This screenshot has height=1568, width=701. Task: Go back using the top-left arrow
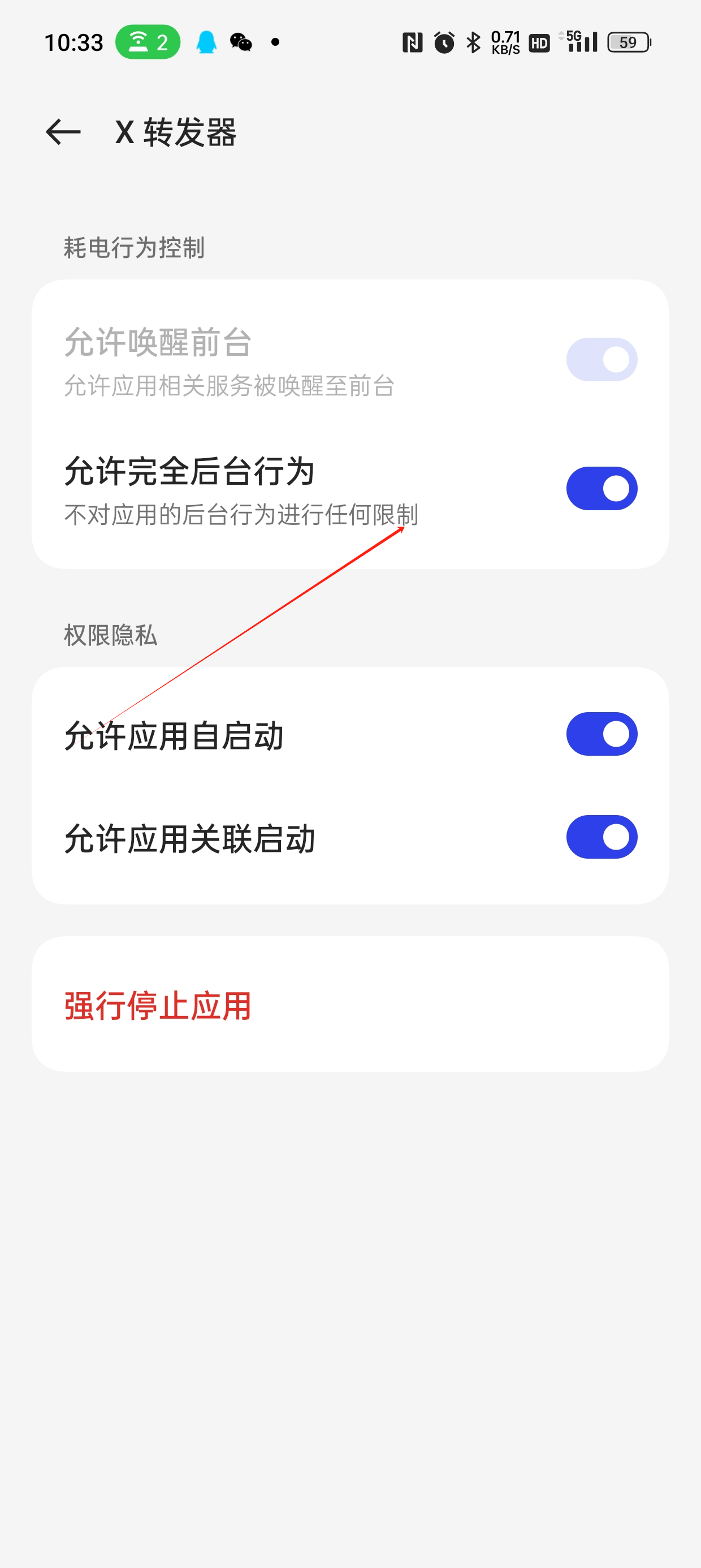[63, 132]
